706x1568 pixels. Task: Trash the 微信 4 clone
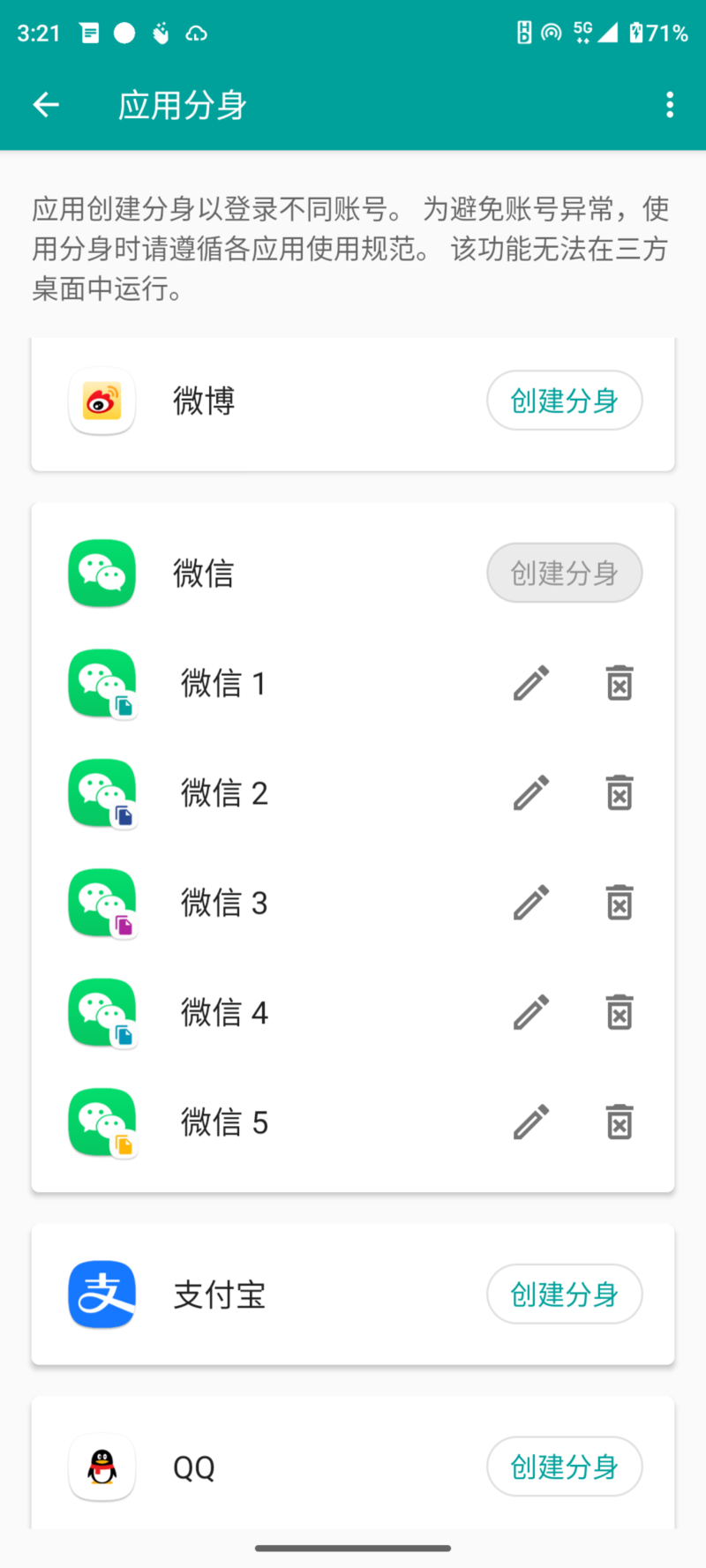pyautogui.click(x=620, y=1012)
